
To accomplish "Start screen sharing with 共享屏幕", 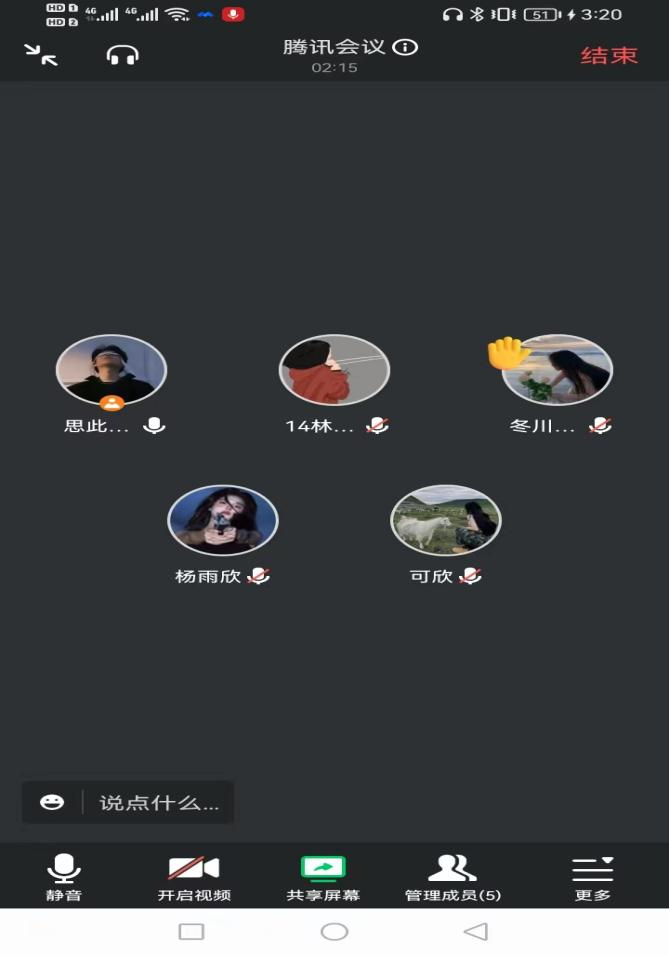I will pyautogui.click(x=323, y=877).
